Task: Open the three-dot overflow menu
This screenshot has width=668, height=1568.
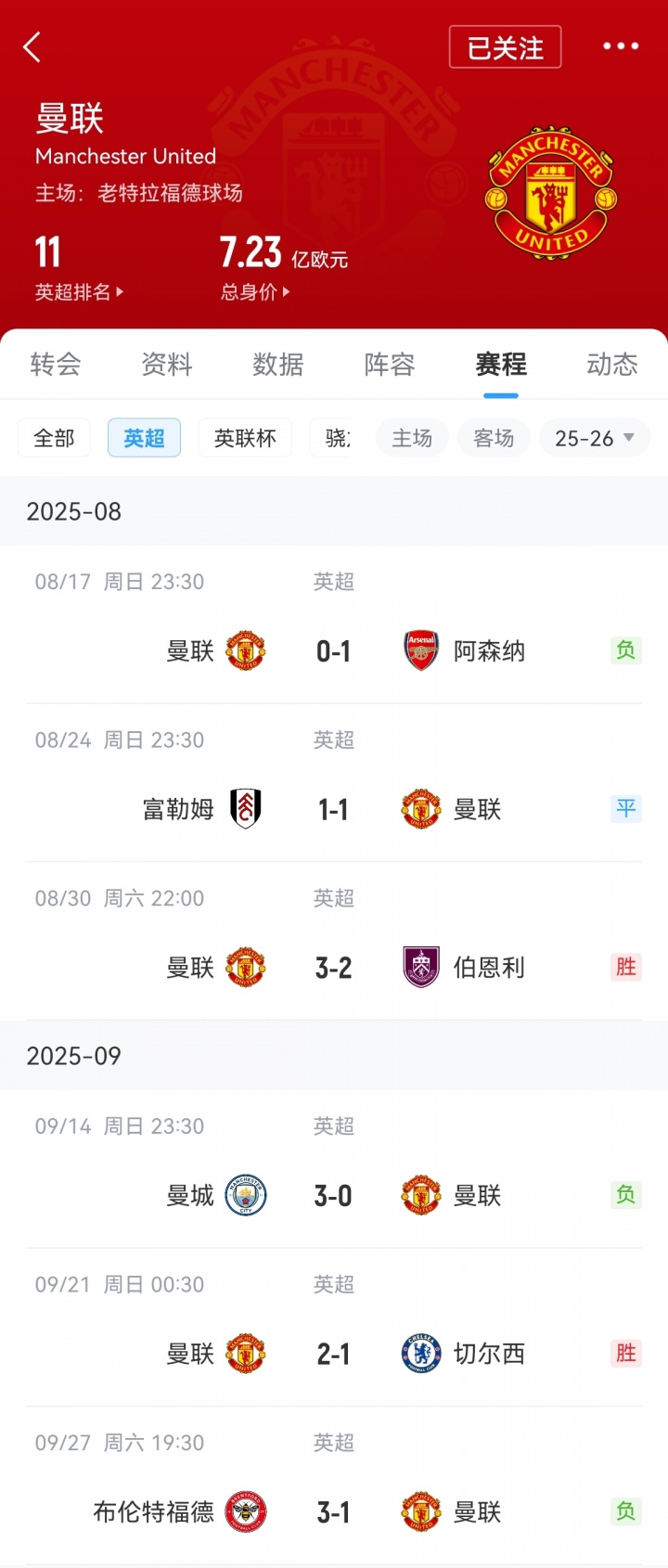Action: point(620,46)
